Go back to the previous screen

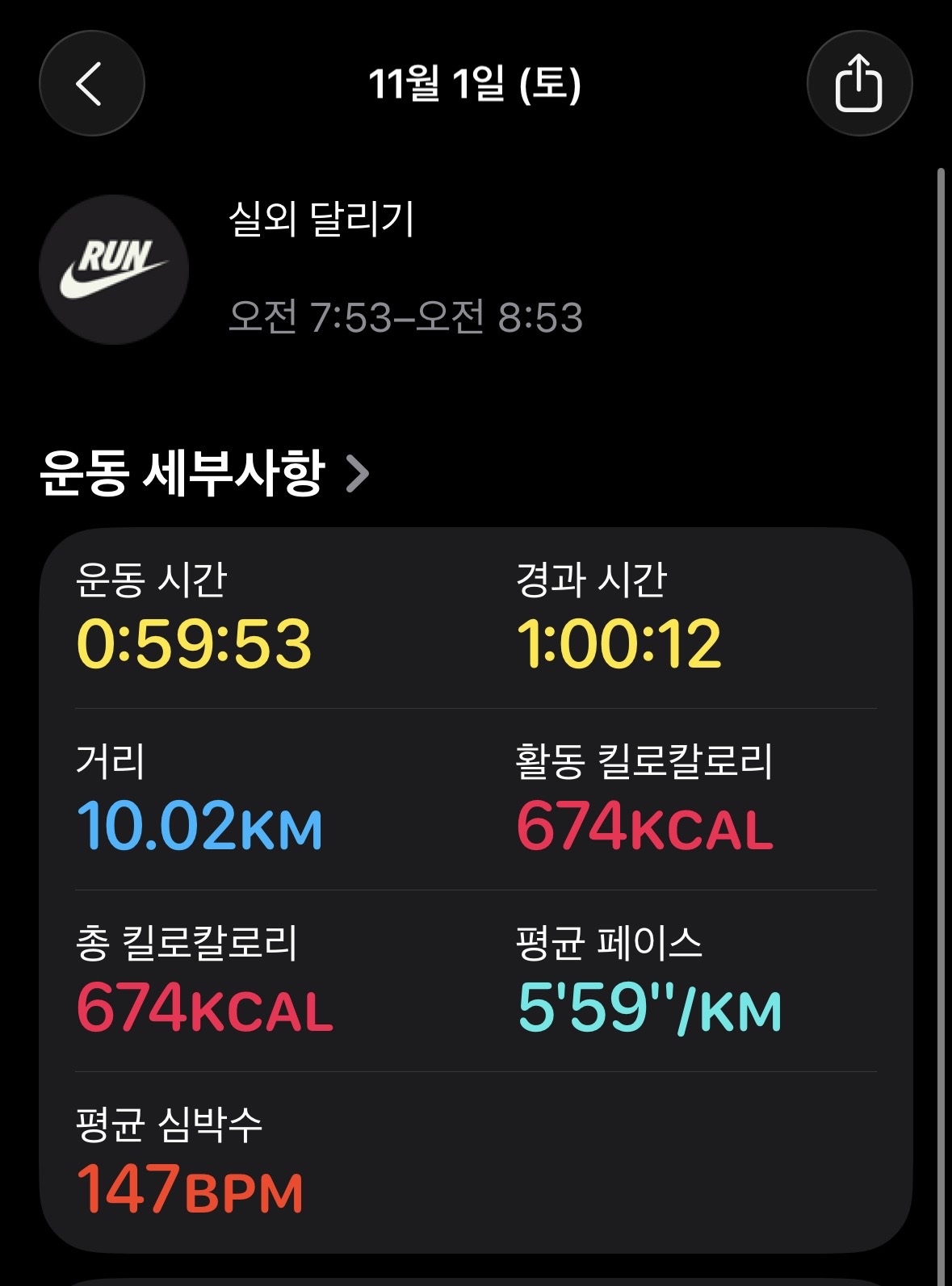point(91,83)
